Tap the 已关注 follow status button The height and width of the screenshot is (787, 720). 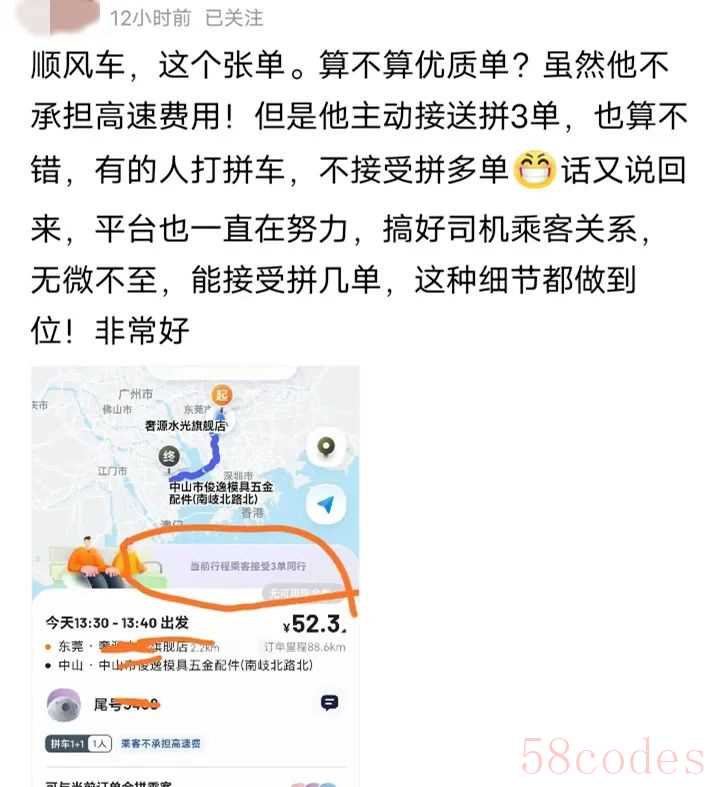click(x=234, y=17)
